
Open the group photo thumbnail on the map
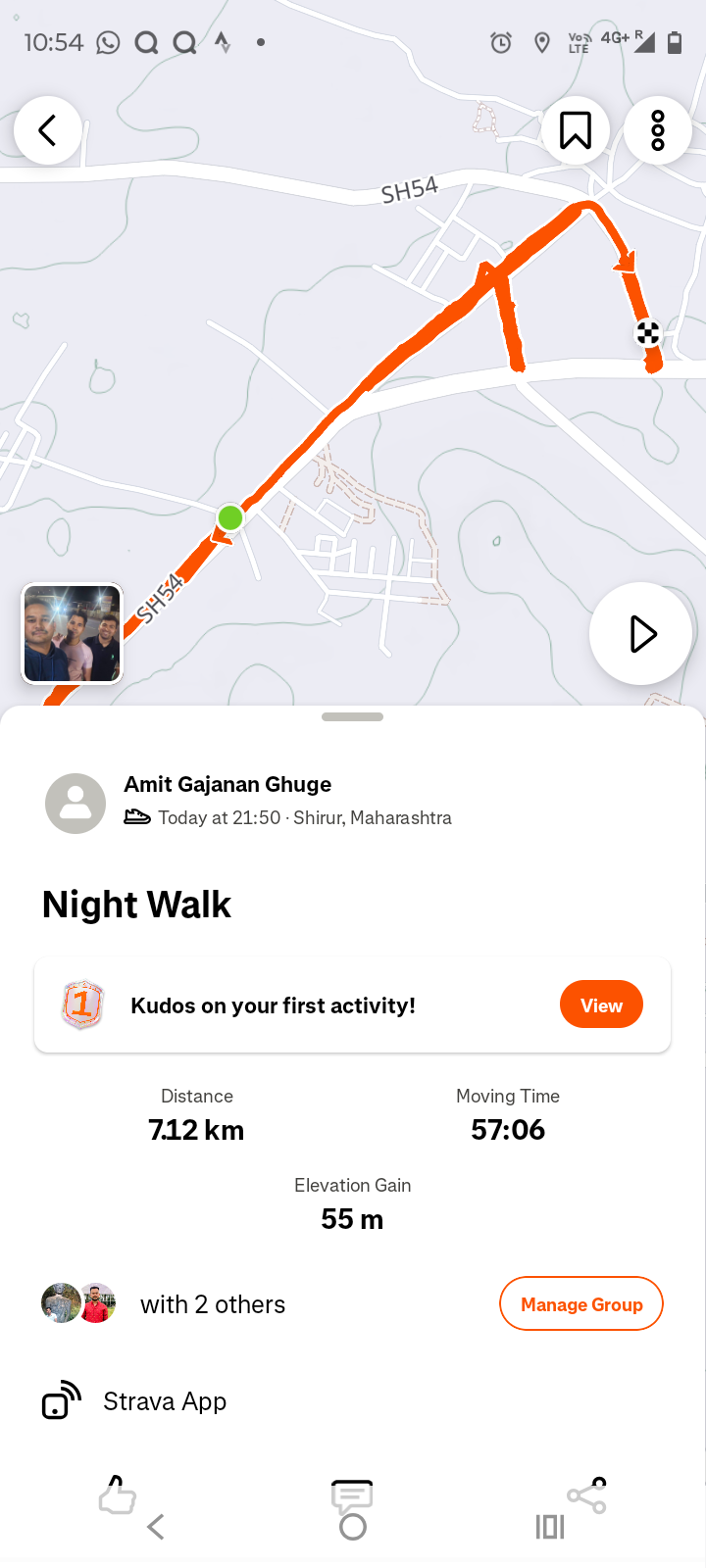point(73,633)
